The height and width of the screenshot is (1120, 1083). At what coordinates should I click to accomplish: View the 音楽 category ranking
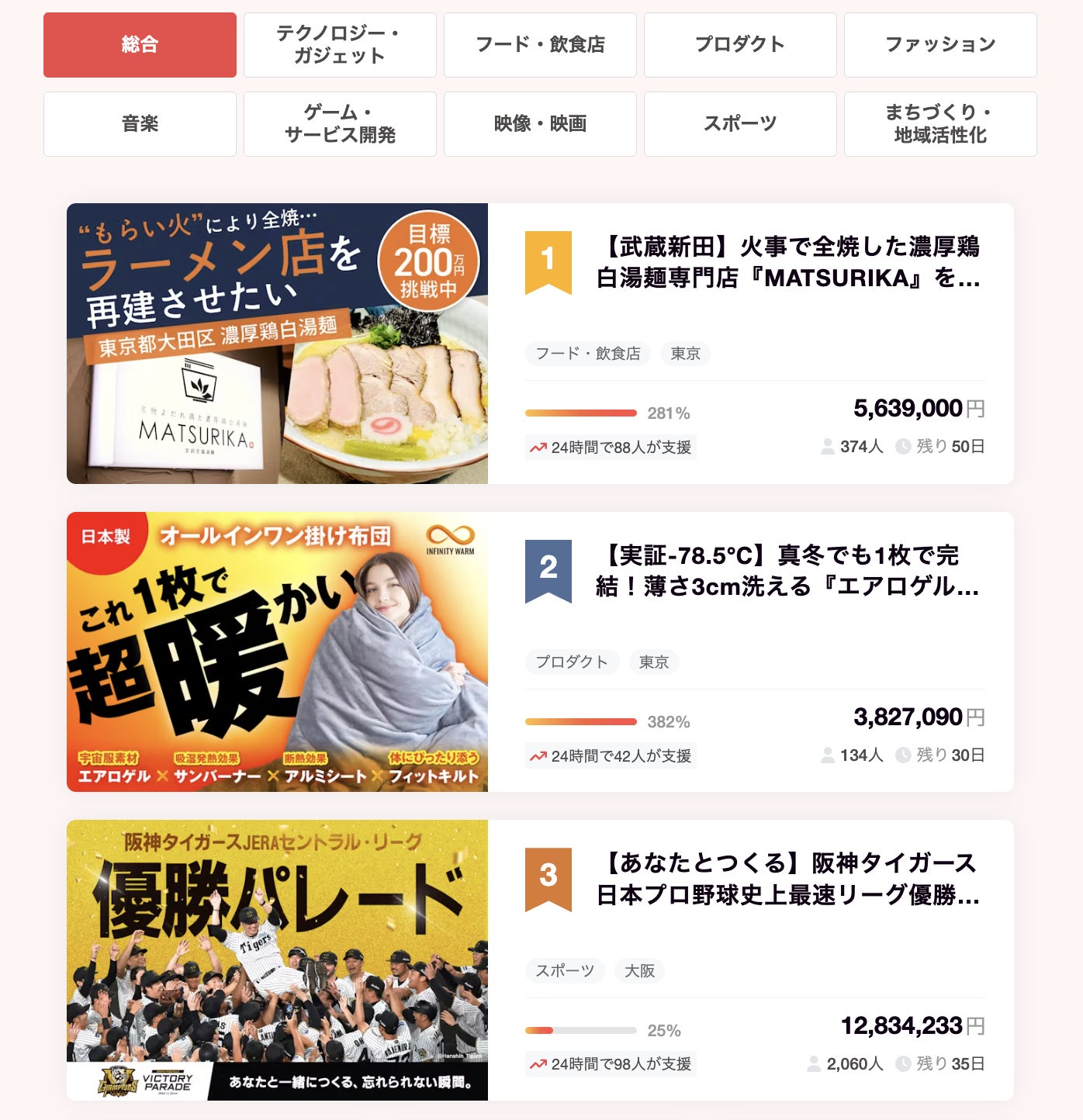click(x=140, y=124)
